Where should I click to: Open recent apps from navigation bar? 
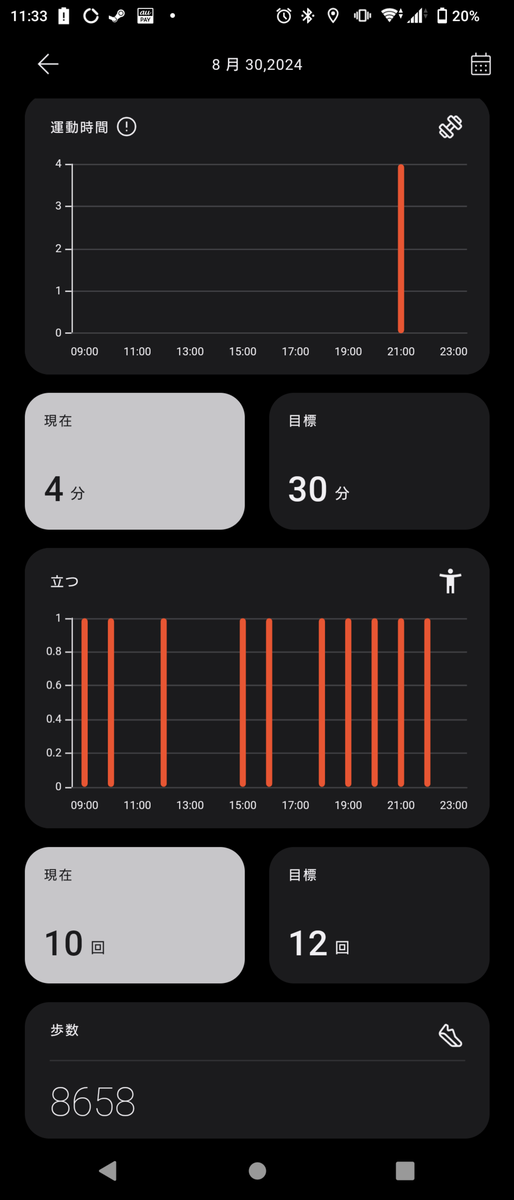(x=405, y=1170)
